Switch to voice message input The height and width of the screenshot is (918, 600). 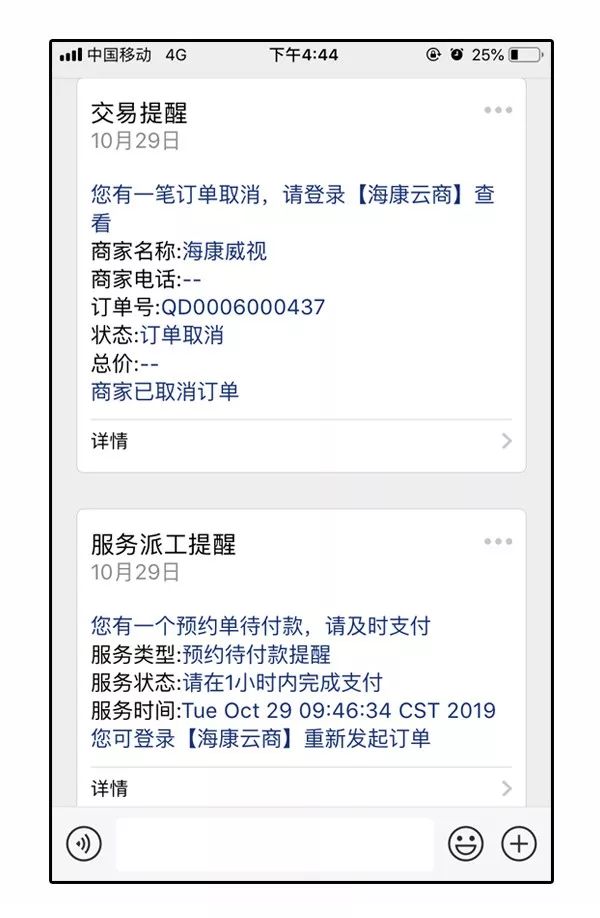pos(84,844)
